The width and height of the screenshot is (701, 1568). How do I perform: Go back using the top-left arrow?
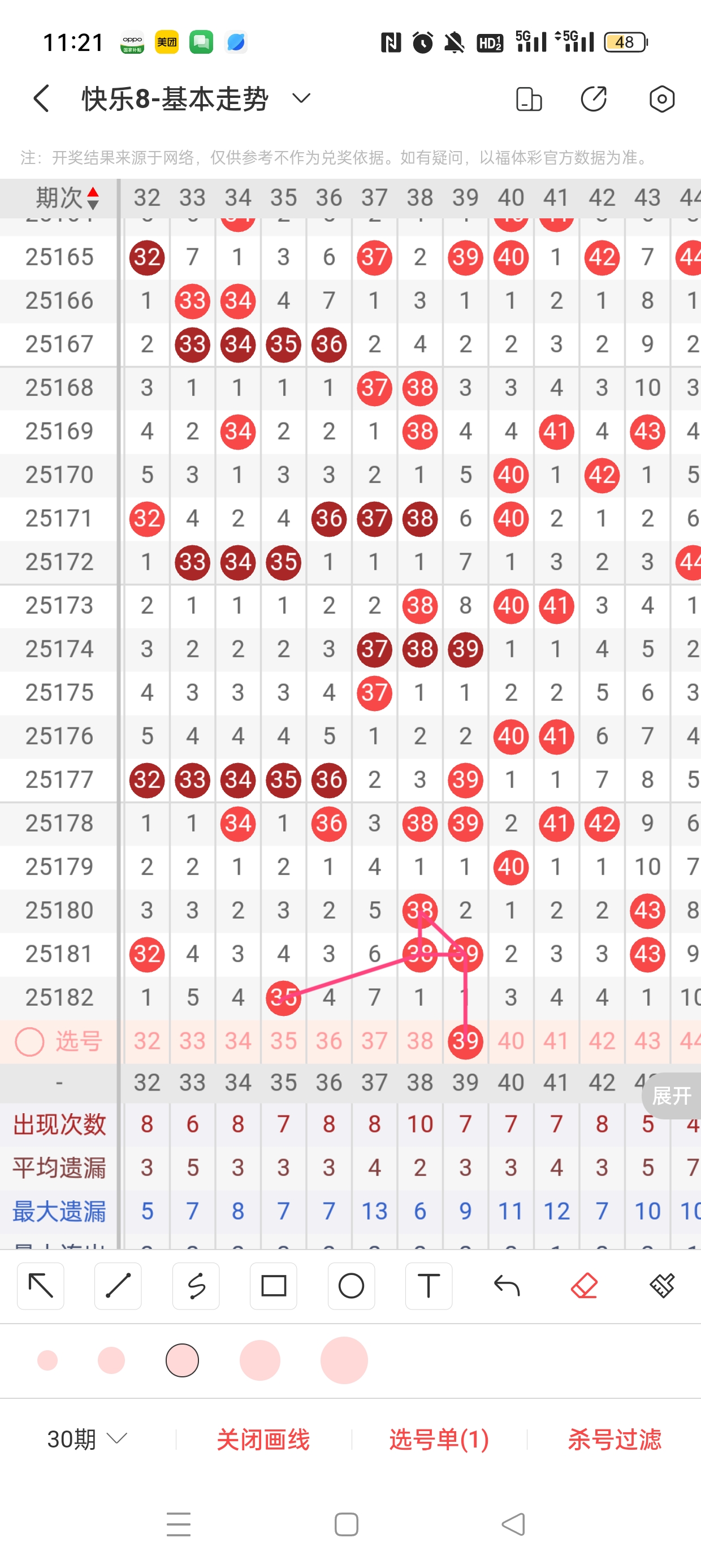(41, 98)
